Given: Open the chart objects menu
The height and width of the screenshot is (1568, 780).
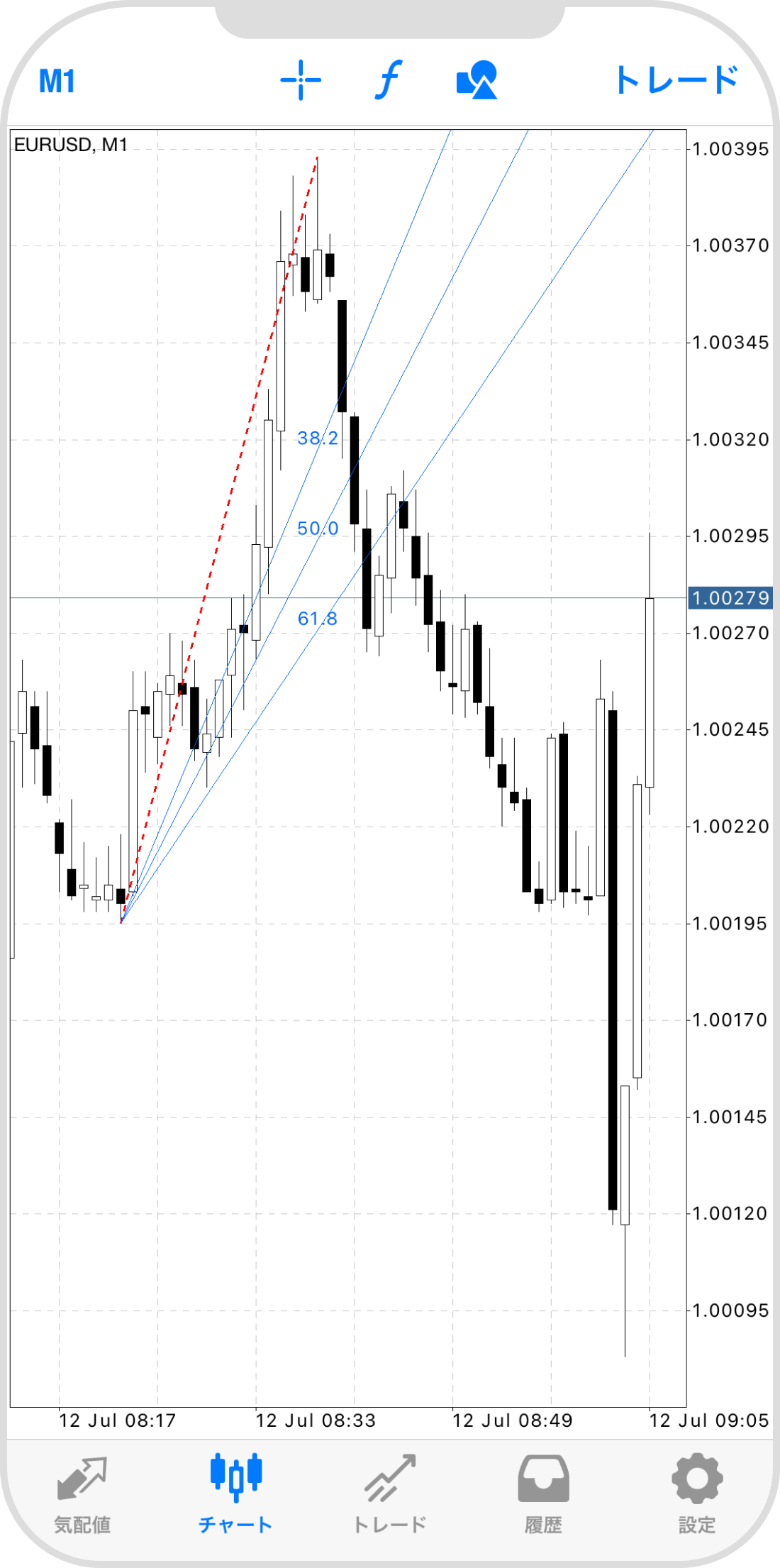Looking at the screenshot, I should (477, 80).
